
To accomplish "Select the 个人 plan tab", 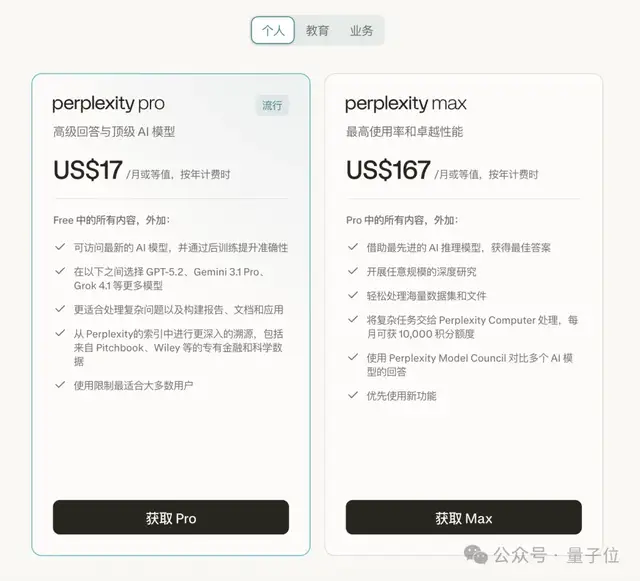I will [x=273, y=31].
